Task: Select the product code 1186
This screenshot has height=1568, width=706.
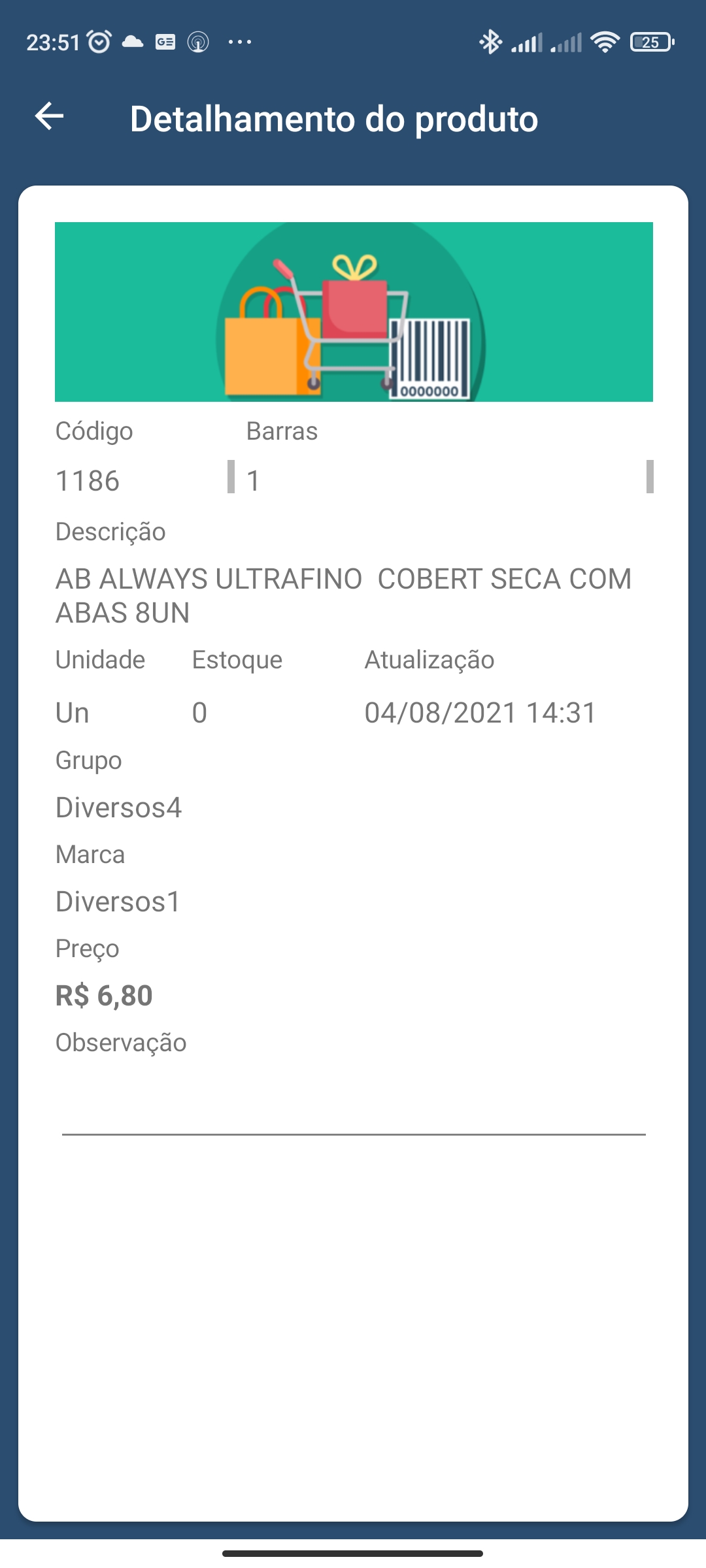Action: 88,479
